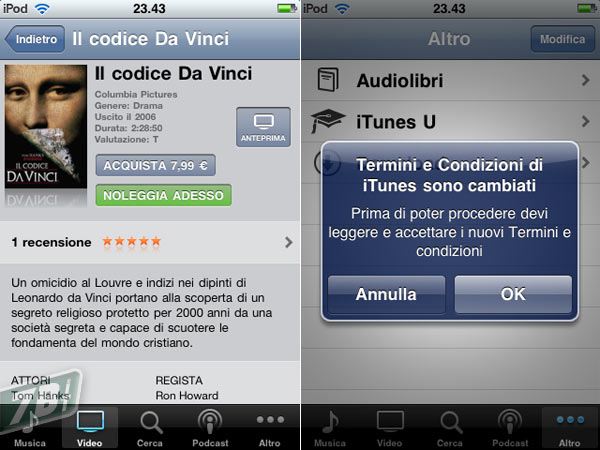This screenshot has height=450, width=600.
Task: Go back with the Indietro button
Action: (34, 40)
